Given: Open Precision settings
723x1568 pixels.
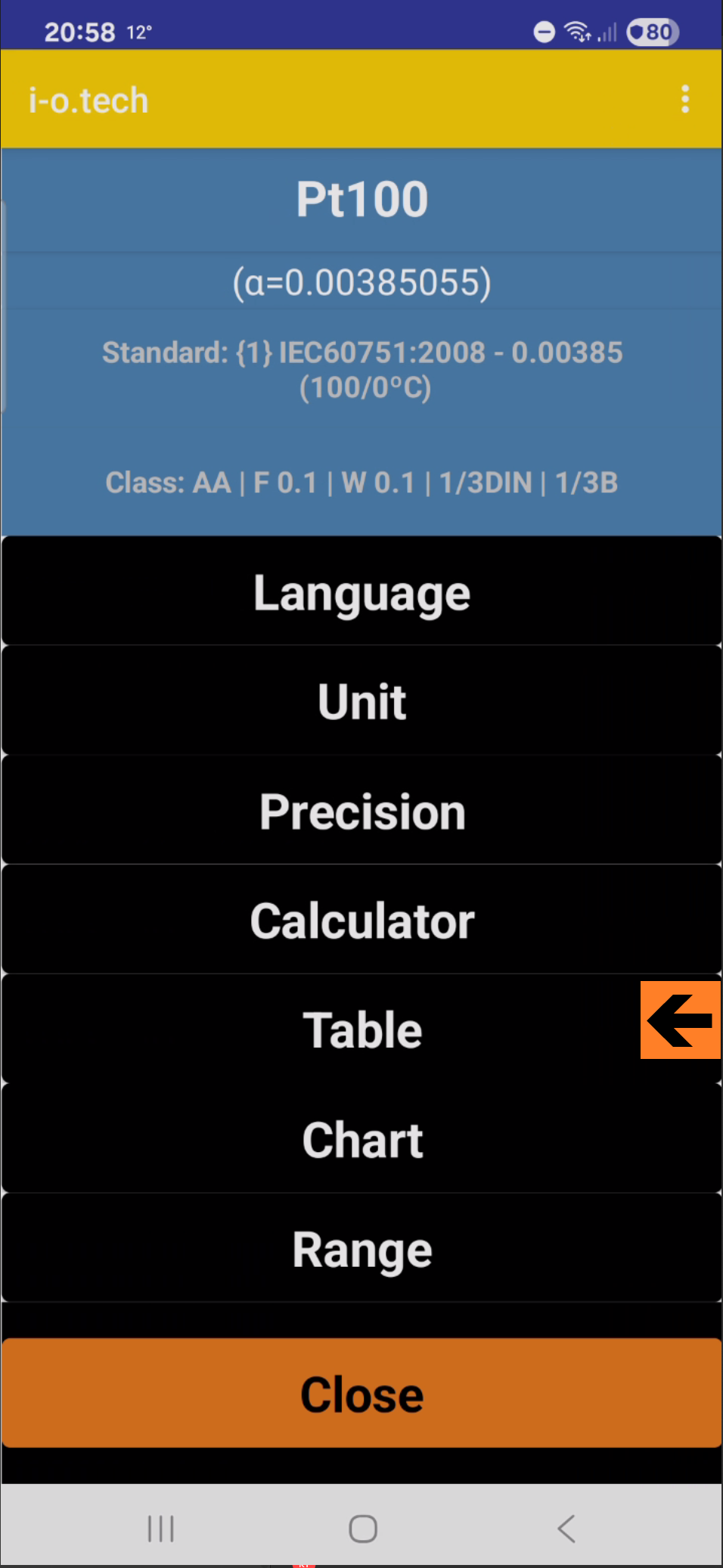Looking at the screenshot, I should pos(361,811).
